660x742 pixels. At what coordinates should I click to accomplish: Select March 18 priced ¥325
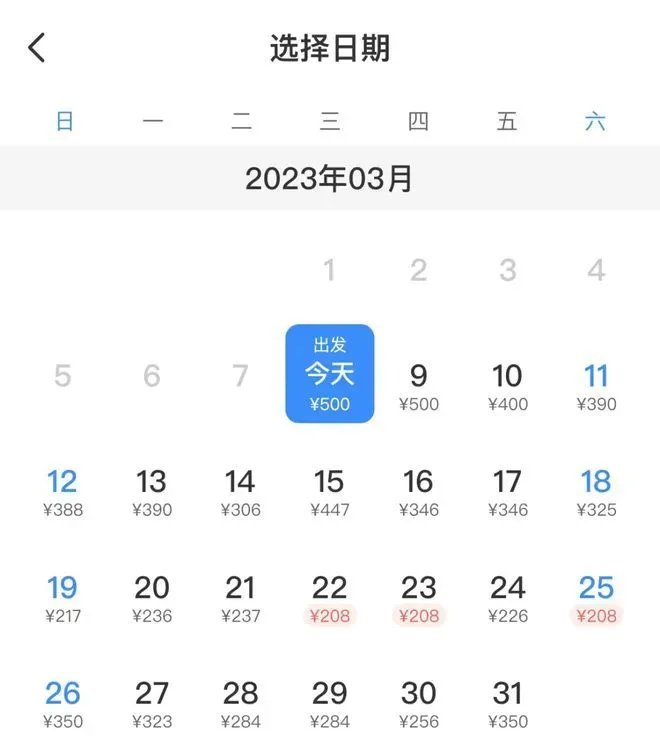pos(596,491)
